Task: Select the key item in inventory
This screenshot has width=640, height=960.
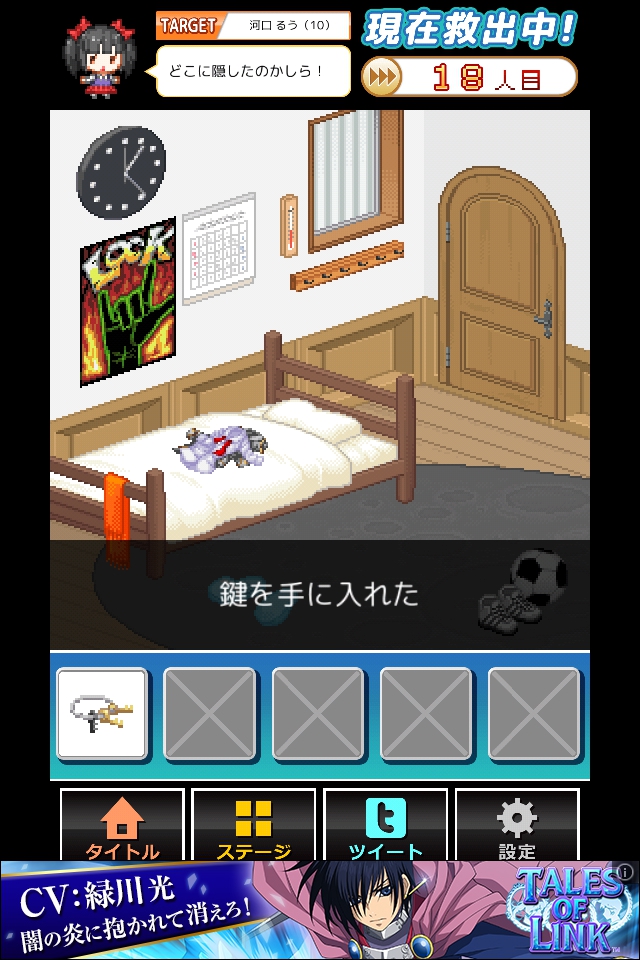Action: [102, 712]
